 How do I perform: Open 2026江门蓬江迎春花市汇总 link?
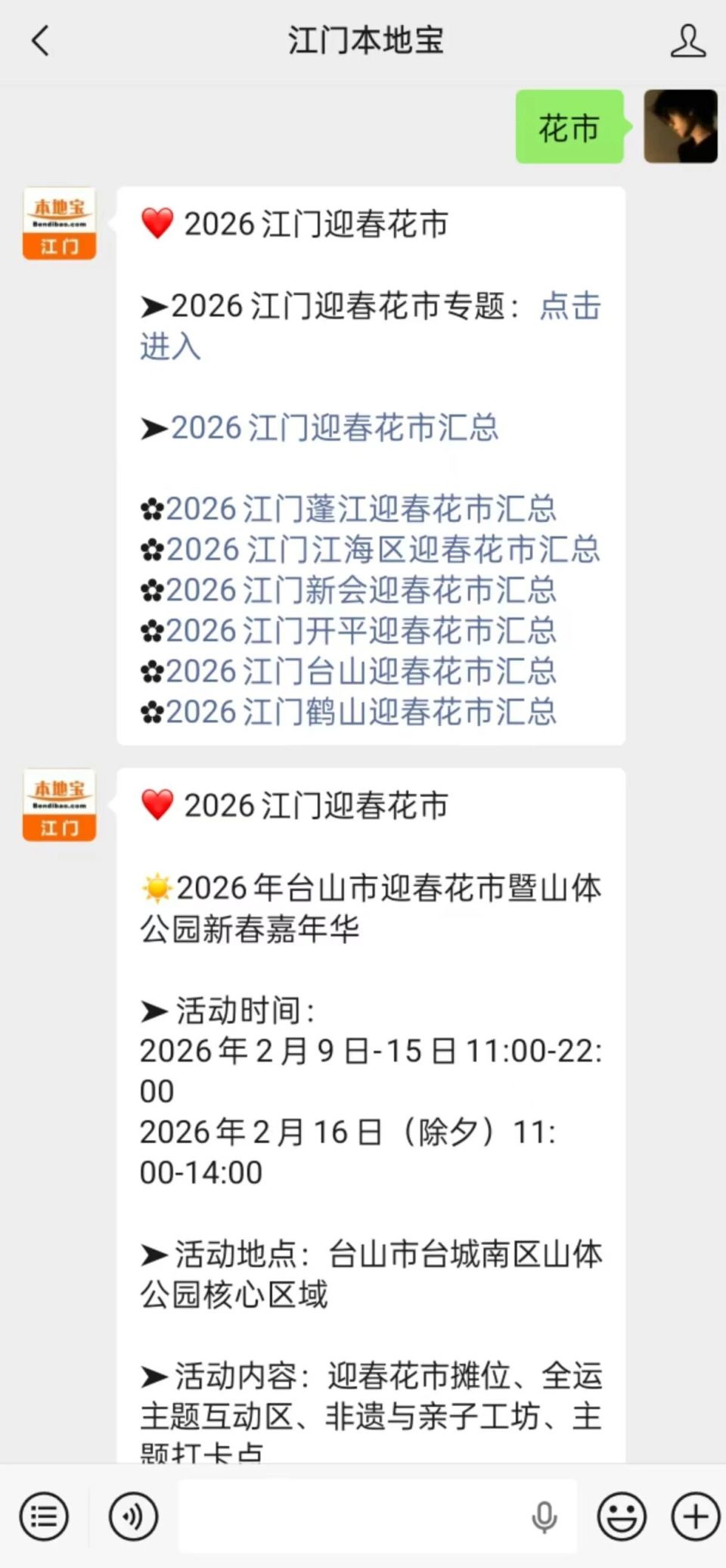click(x=361, y=510)
